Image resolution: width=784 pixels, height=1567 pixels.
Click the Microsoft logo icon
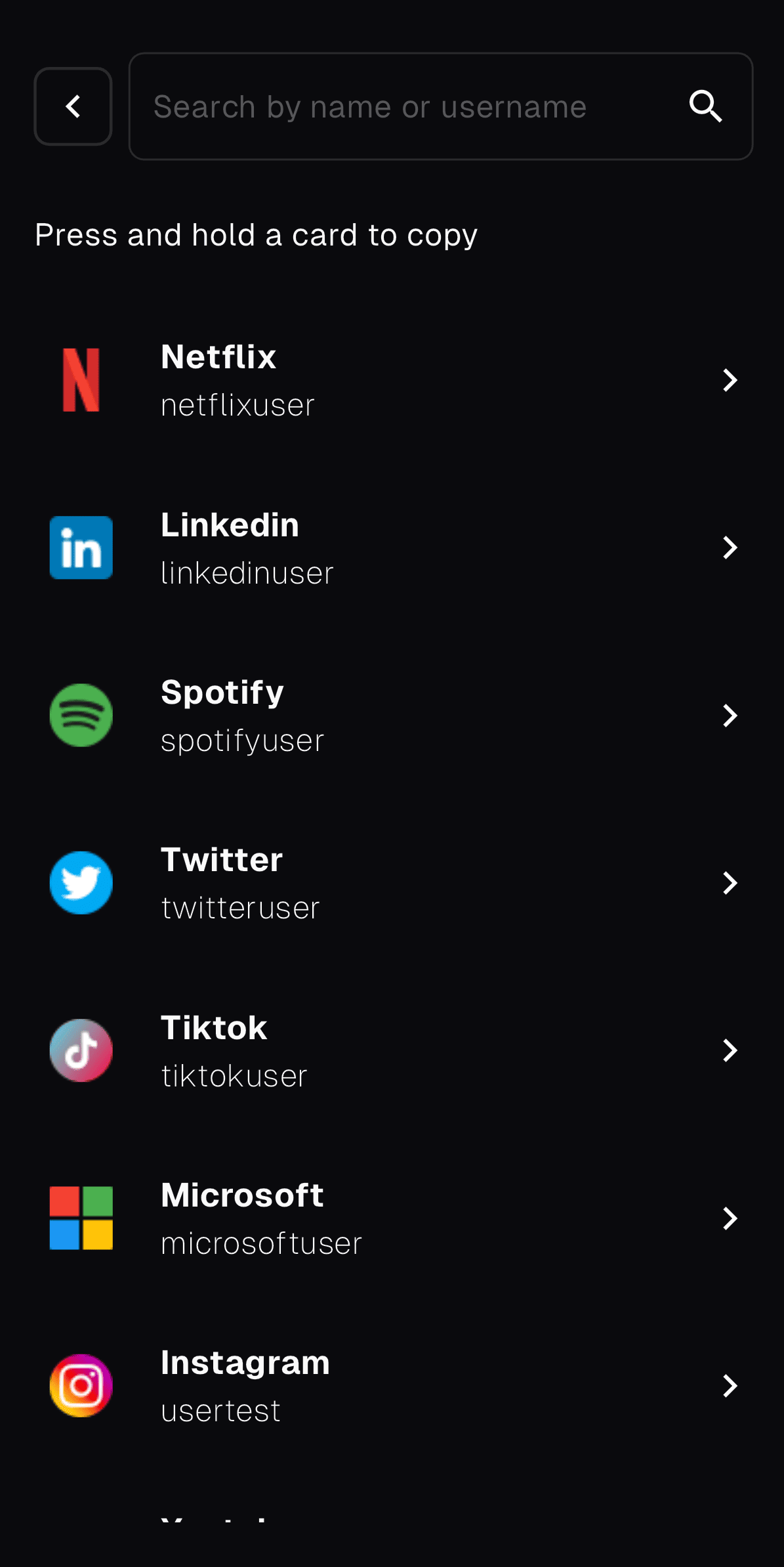click(x=81, y=1217)
